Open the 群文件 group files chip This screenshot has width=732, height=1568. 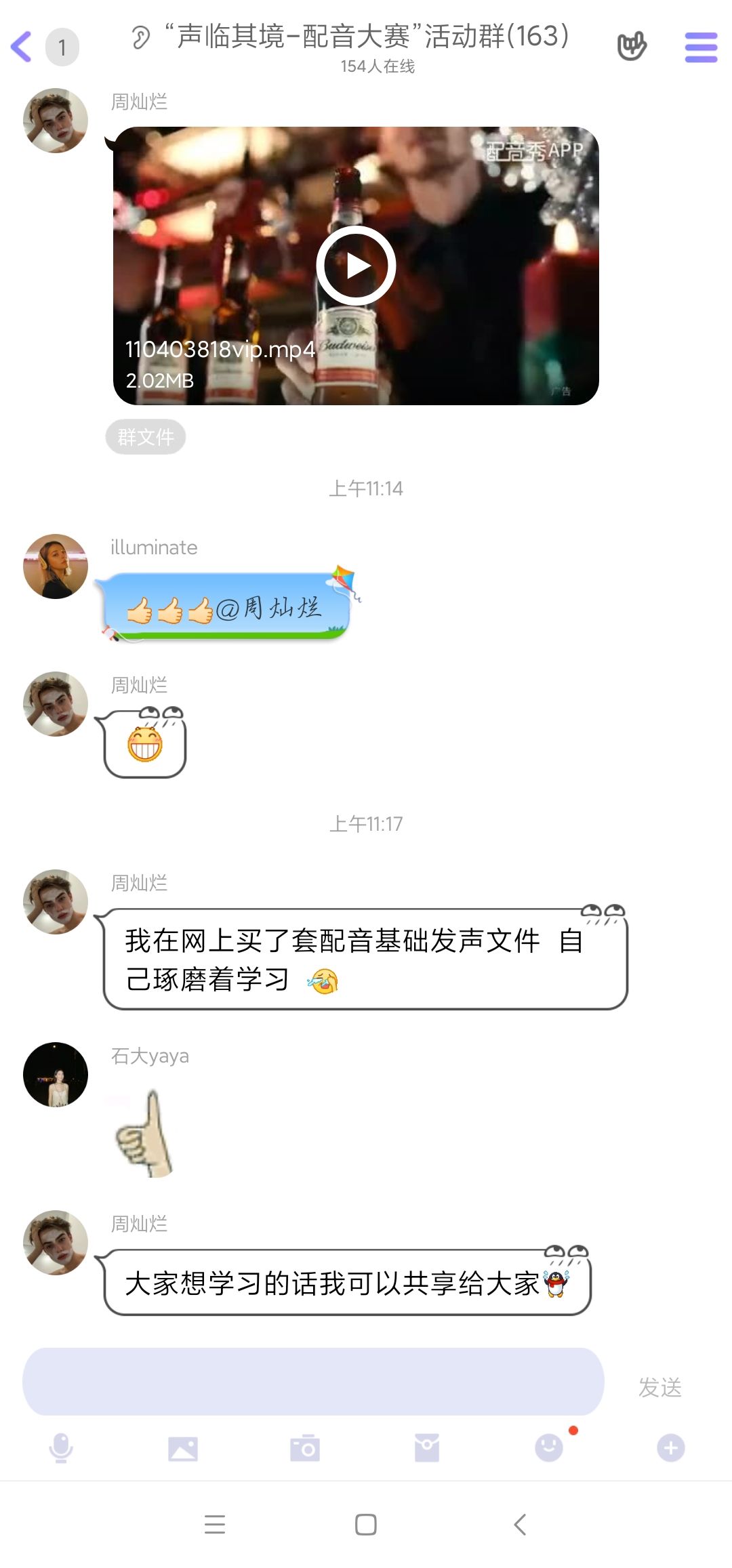tap(146, 437)
